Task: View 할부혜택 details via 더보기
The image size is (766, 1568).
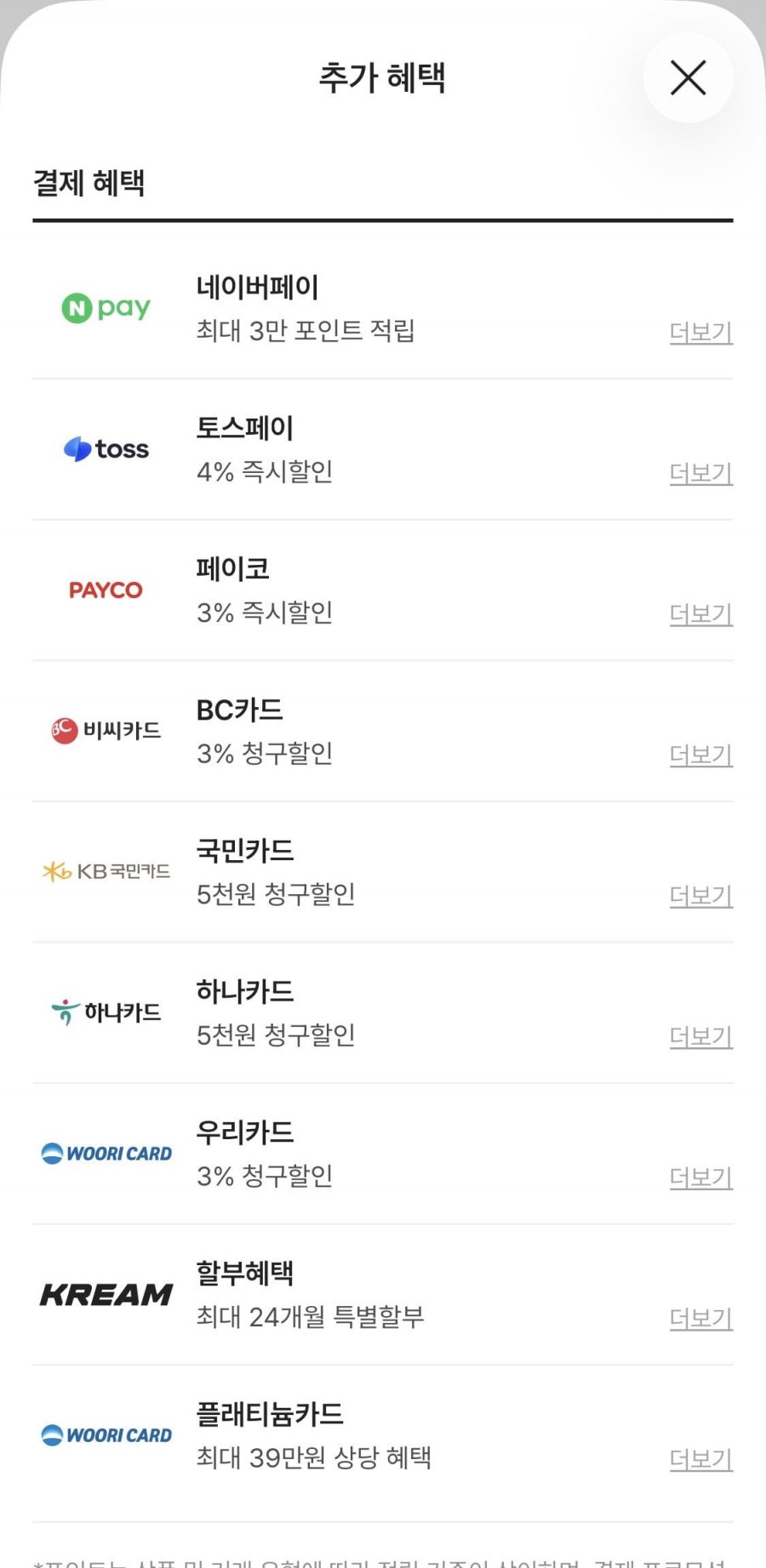Action: coord(700,1318)
